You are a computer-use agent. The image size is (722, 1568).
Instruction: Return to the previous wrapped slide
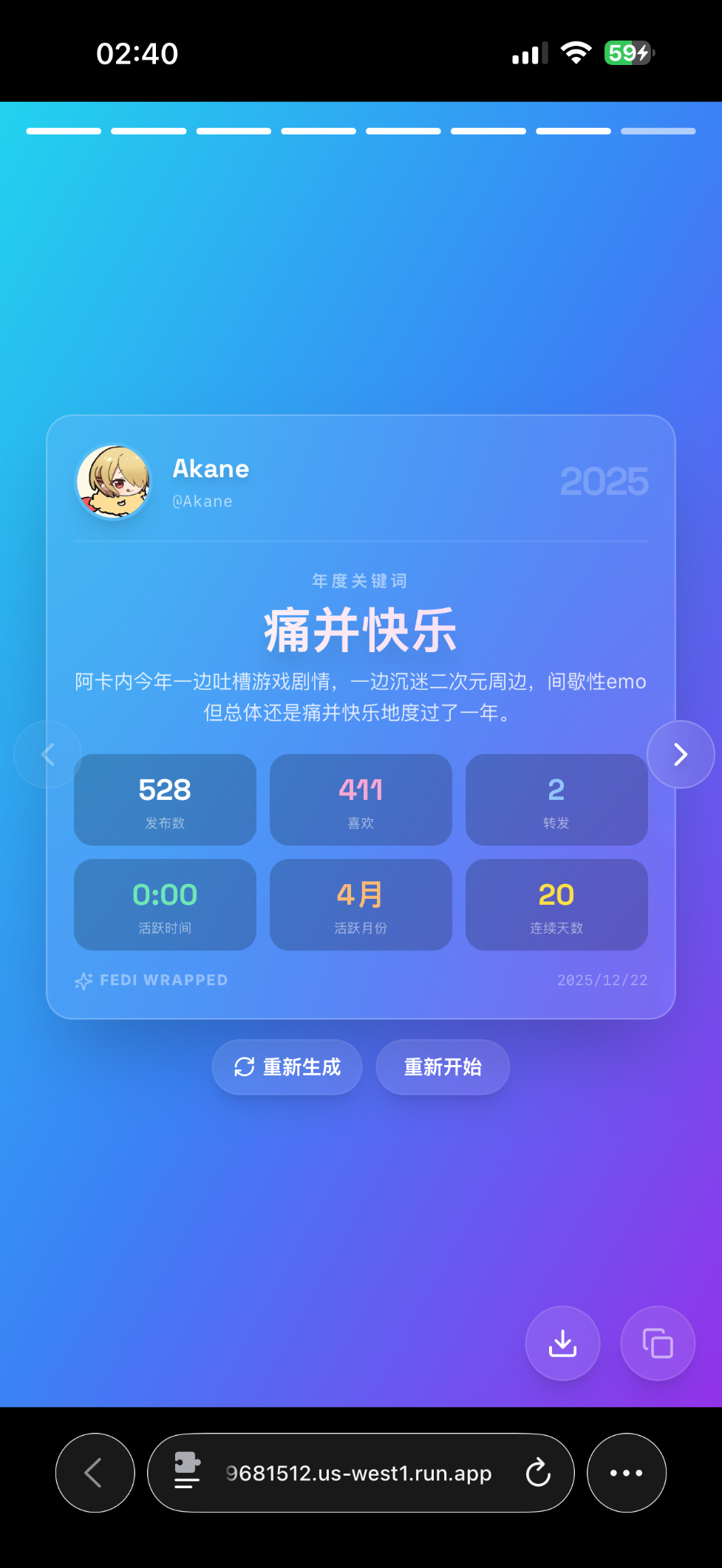click(48, 754)
